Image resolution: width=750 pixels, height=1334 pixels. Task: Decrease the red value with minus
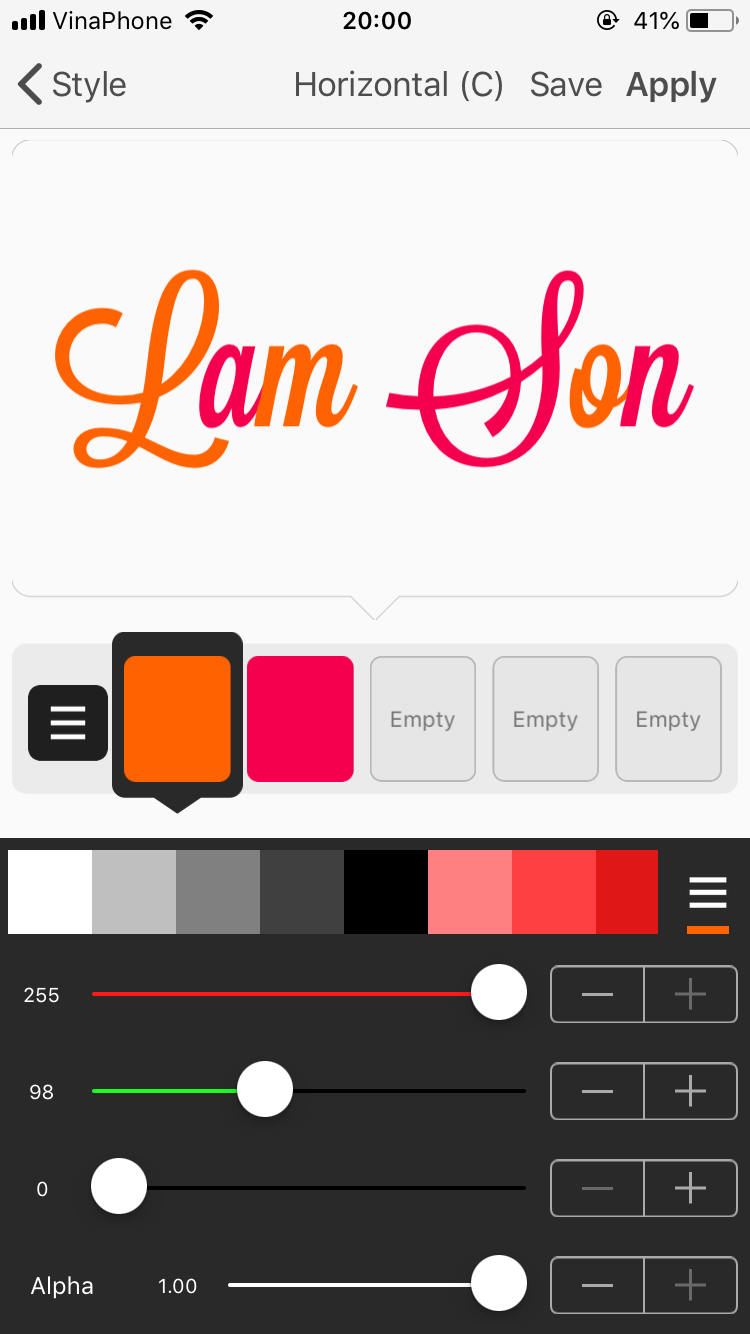pyautogui.click(x=597, y=994)
